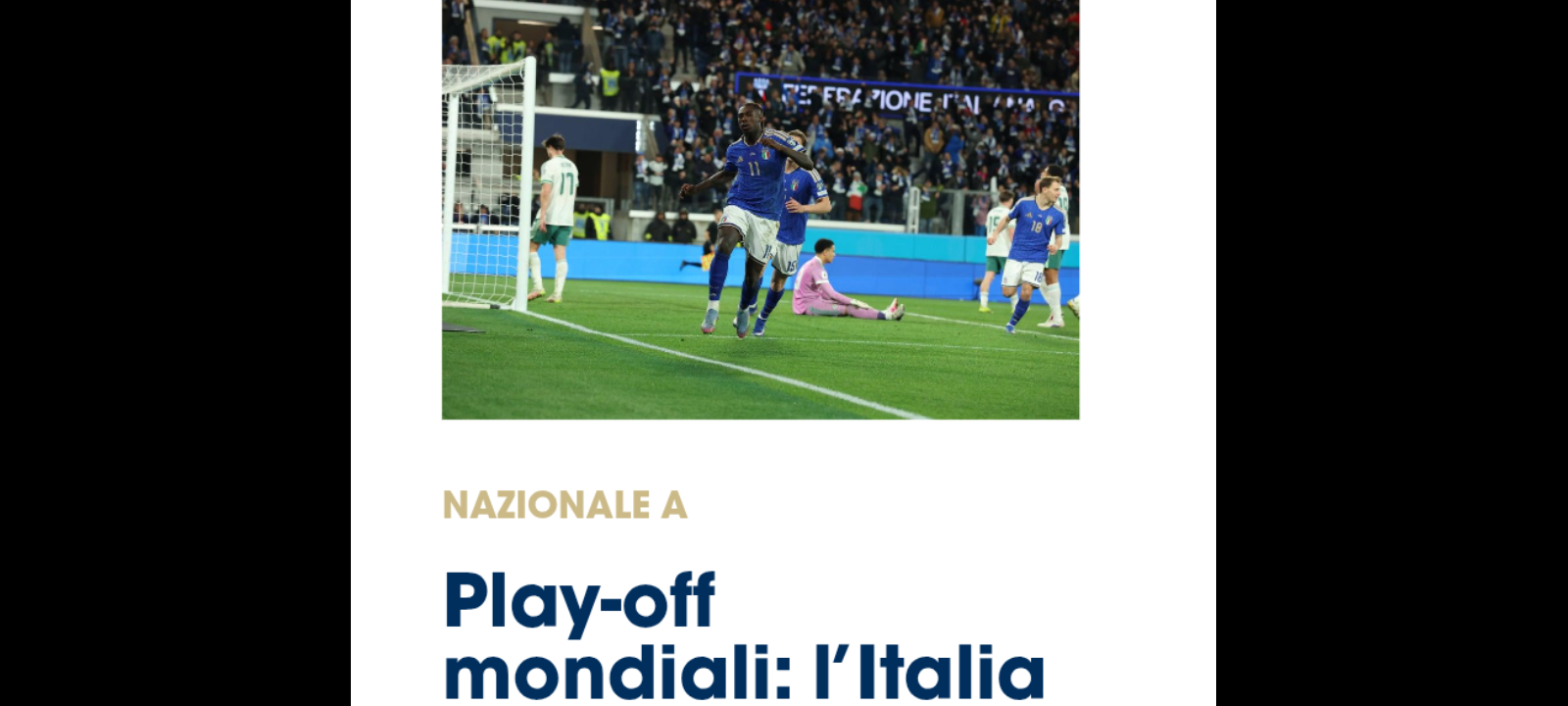Open the Italy play-off article photo
Viewport: 1568px width, 706px height.
pyautogui.click(x=760, y=209)
